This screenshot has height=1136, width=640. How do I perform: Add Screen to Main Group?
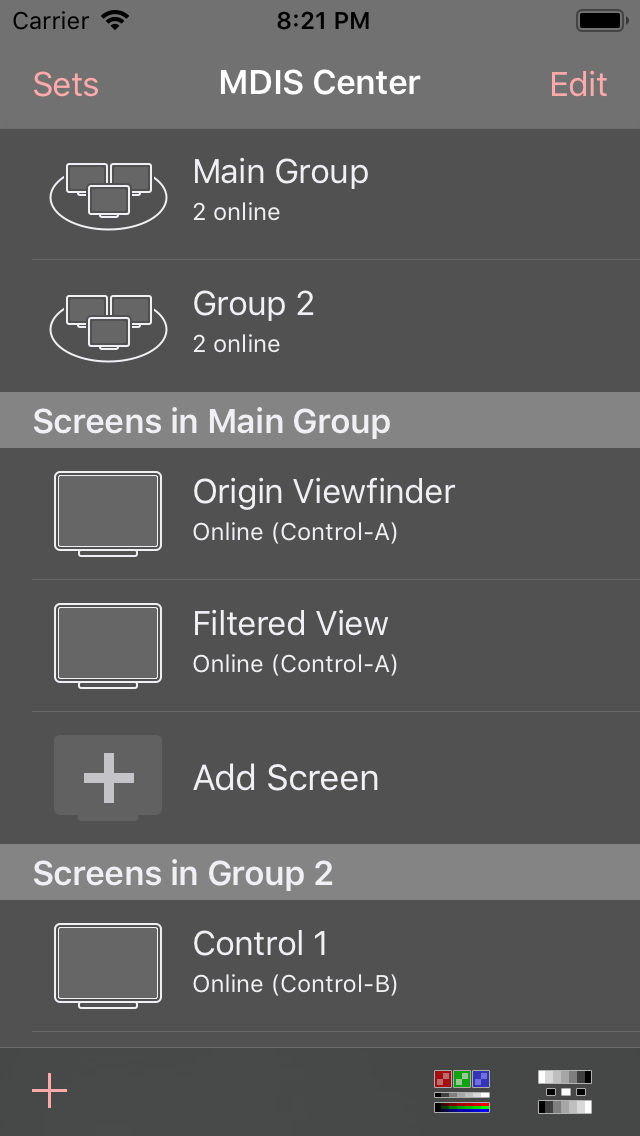(320, 778)
